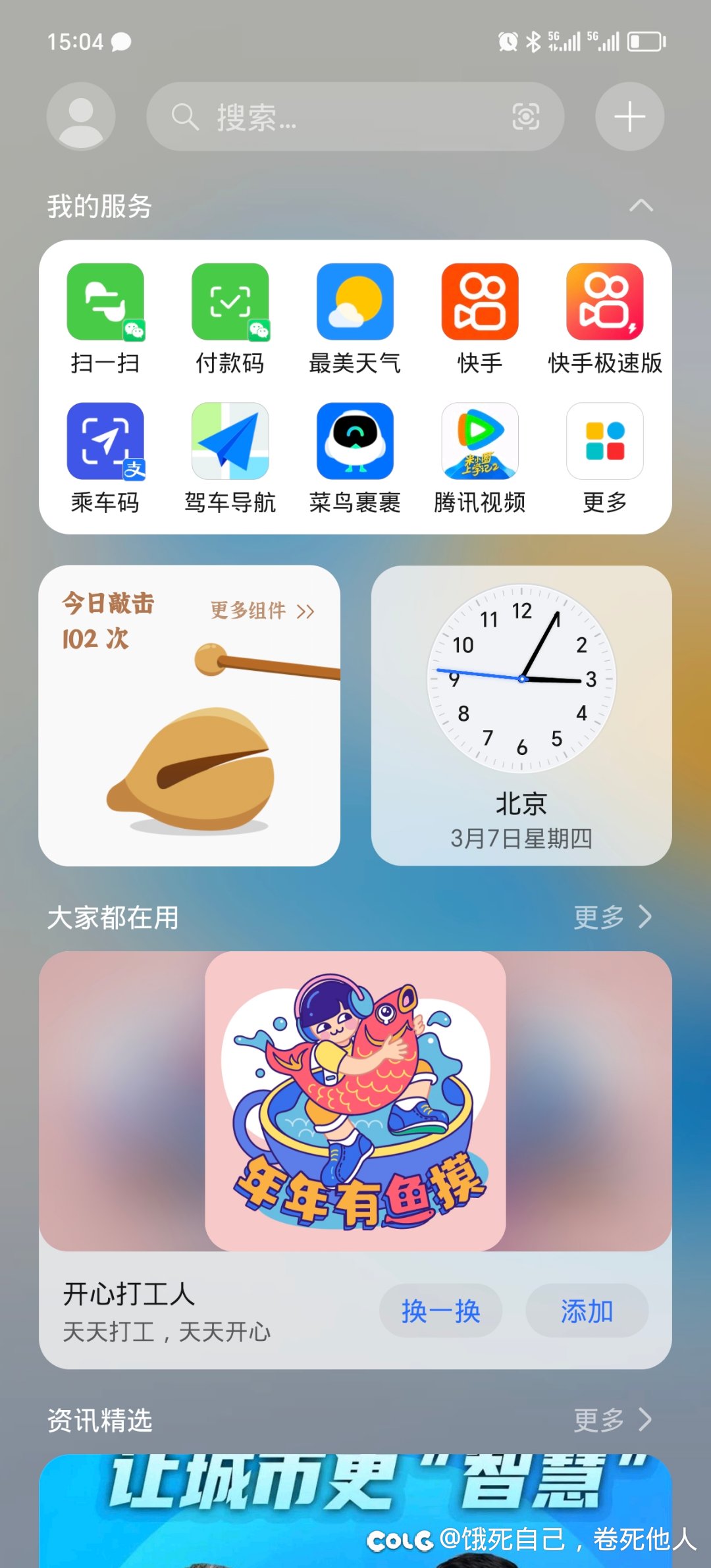Open 扫一扫 service
711x1568 pixels.
pos(105,319)
